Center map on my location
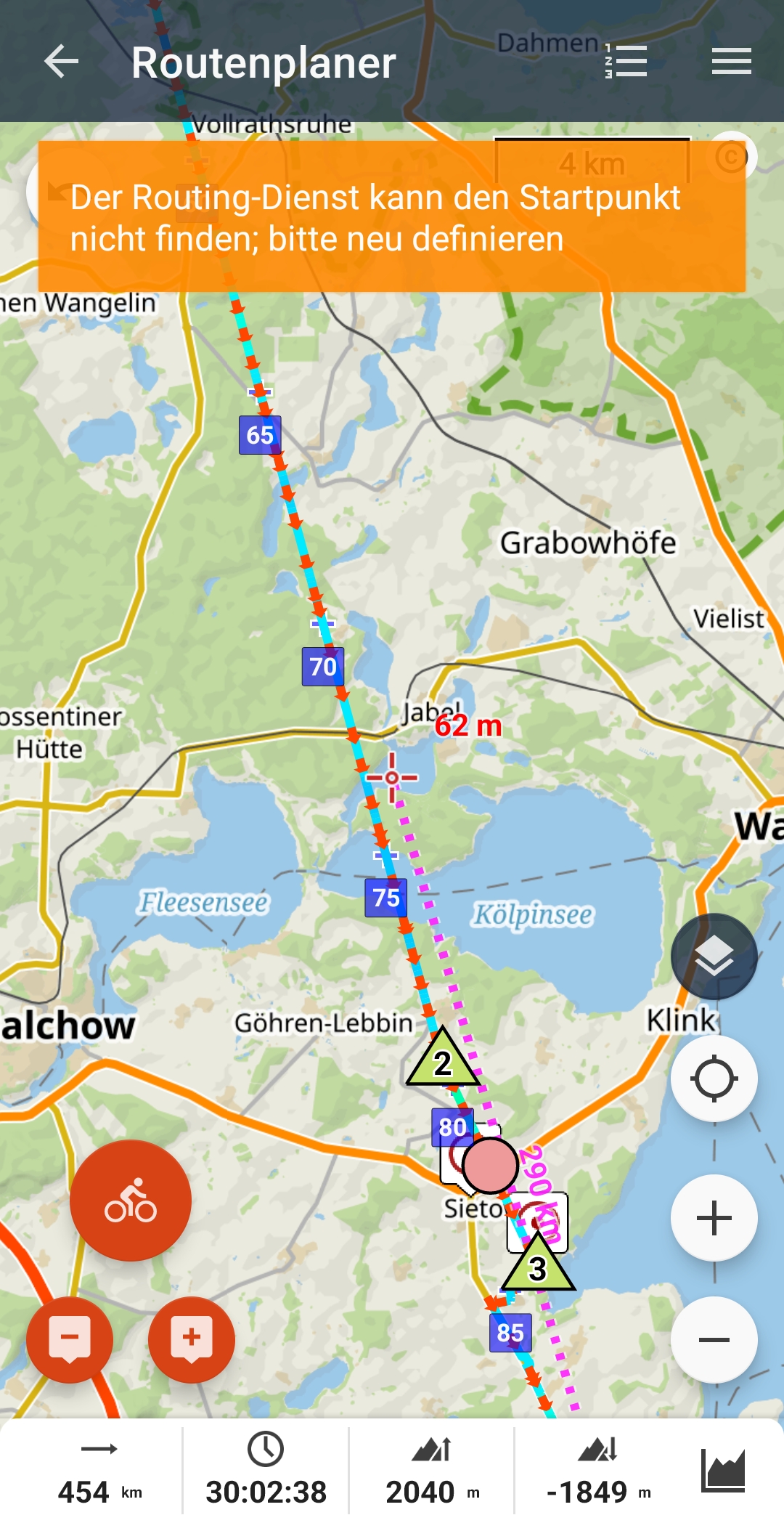 click(x=714, y=1079)
